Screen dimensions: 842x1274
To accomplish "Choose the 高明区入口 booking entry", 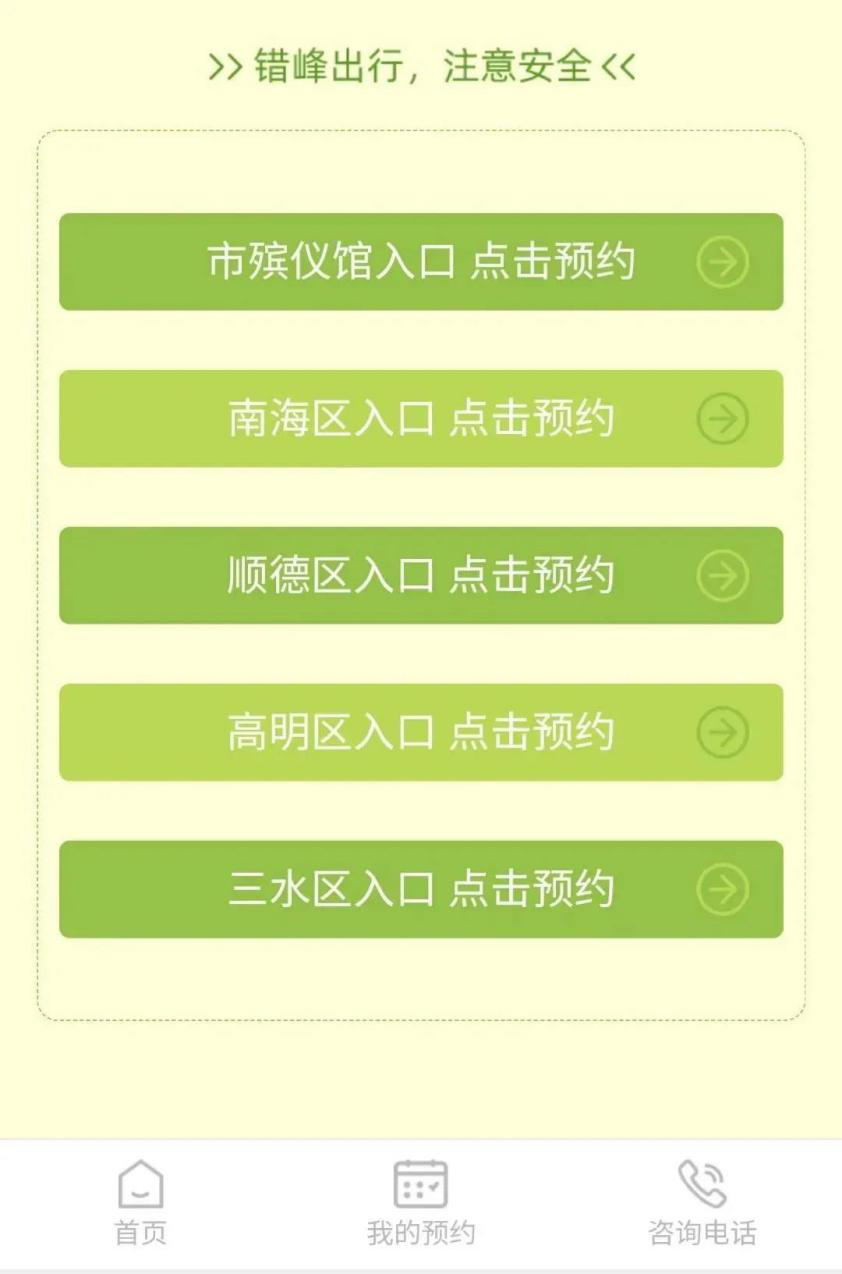I will click(x=421, y=733).
